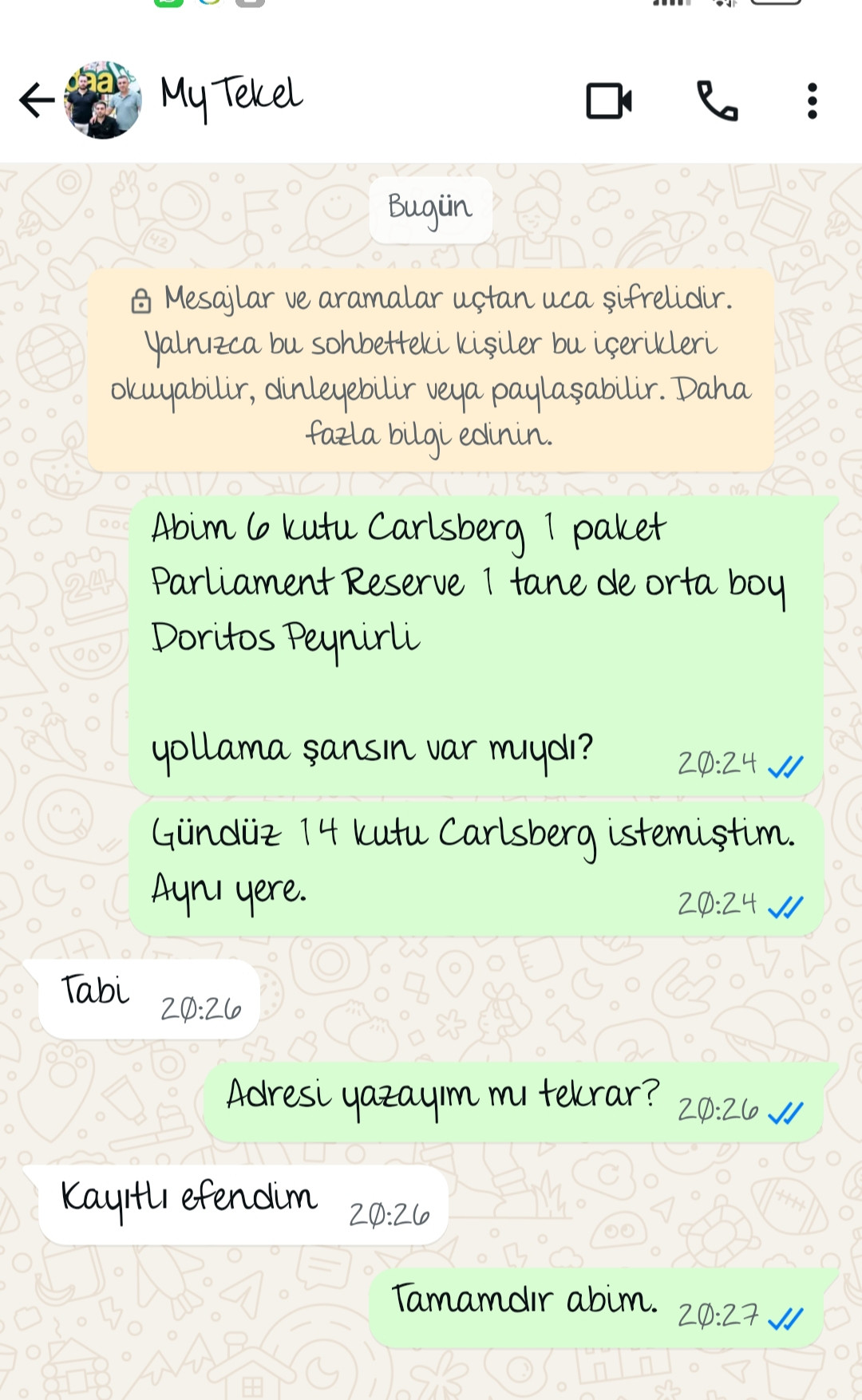Image resolution: width=862 pixels, height=1400 pixels.
Task: Open the three-dot overflow menu
Action: 812,101
